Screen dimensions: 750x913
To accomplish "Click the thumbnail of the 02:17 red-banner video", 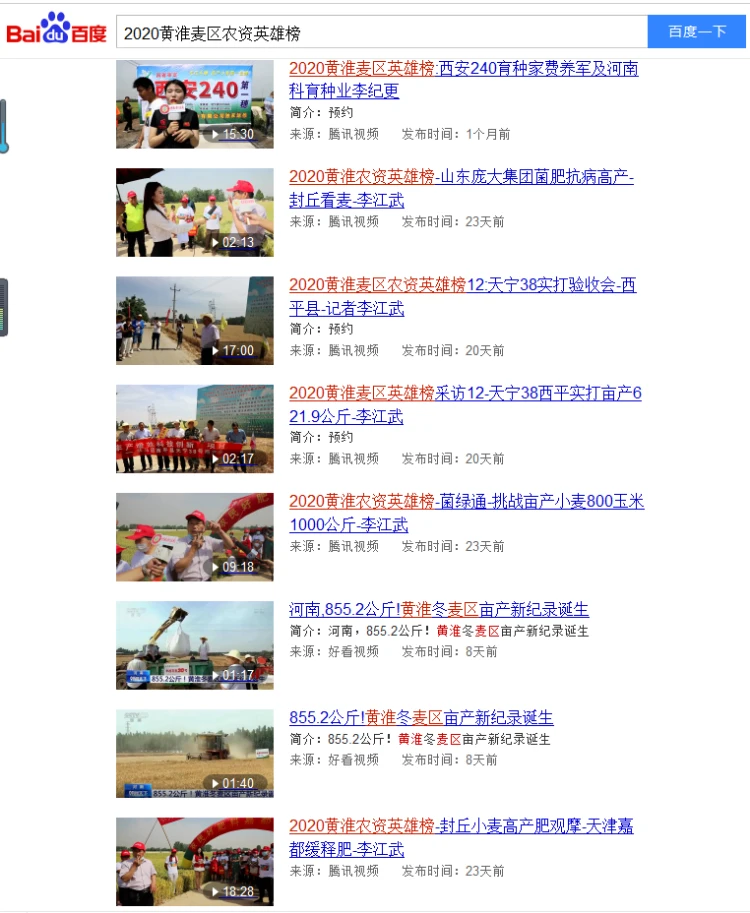I will click(194, 428).
